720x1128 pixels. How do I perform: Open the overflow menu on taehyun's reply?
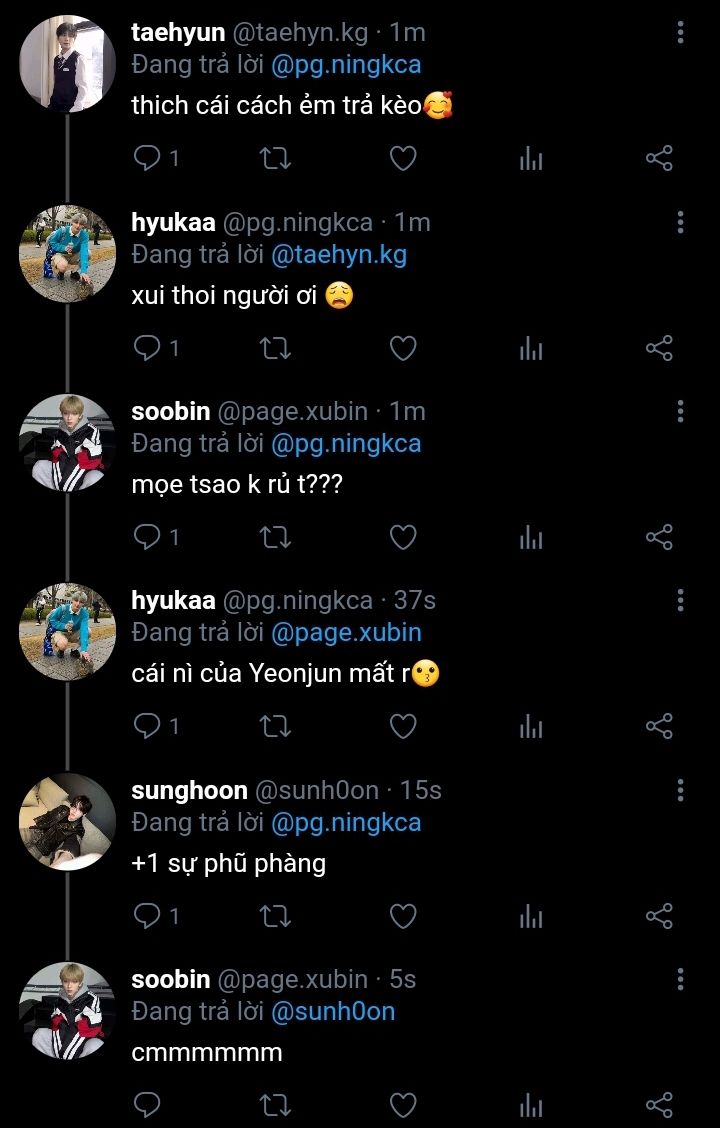point(680,33)
